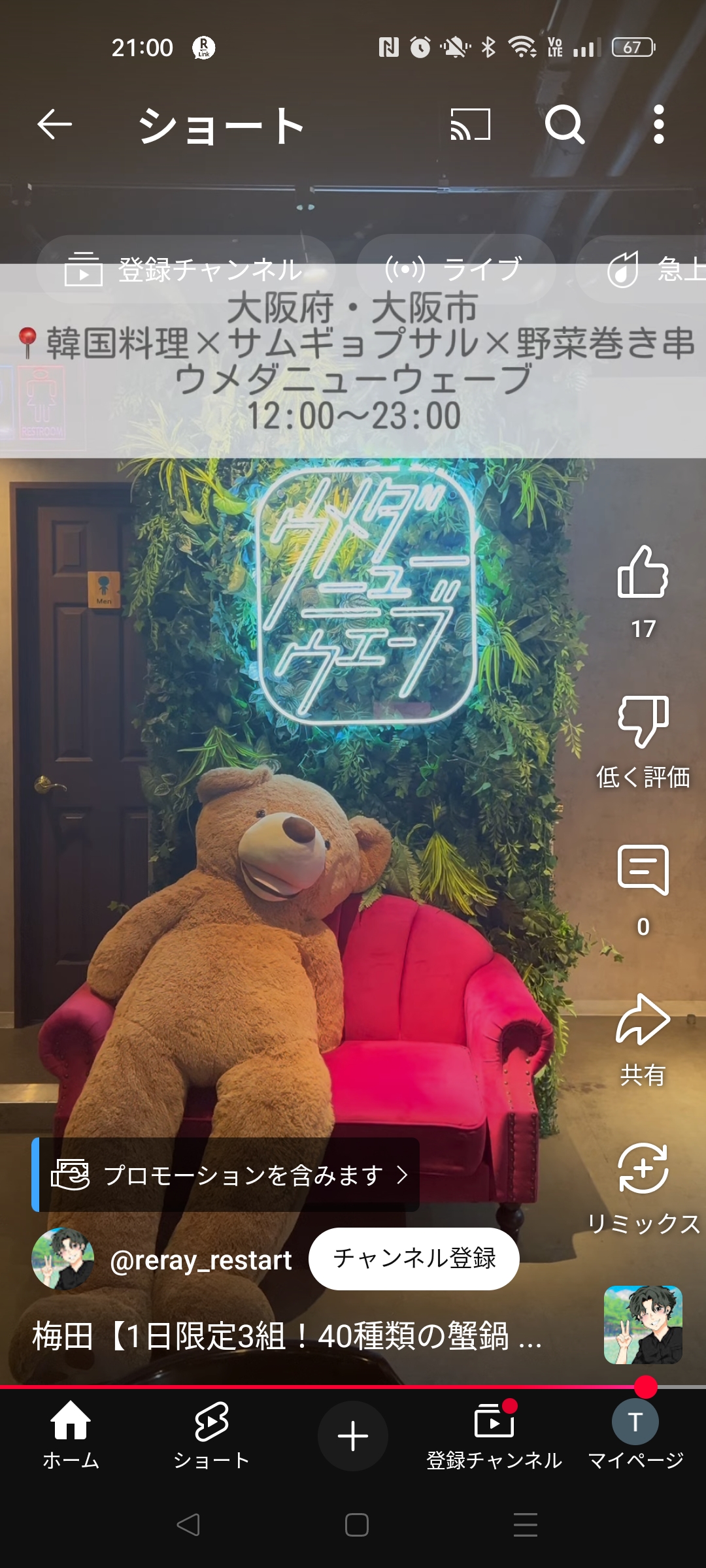Open the @reray_restart channel page

[200, 1260]
